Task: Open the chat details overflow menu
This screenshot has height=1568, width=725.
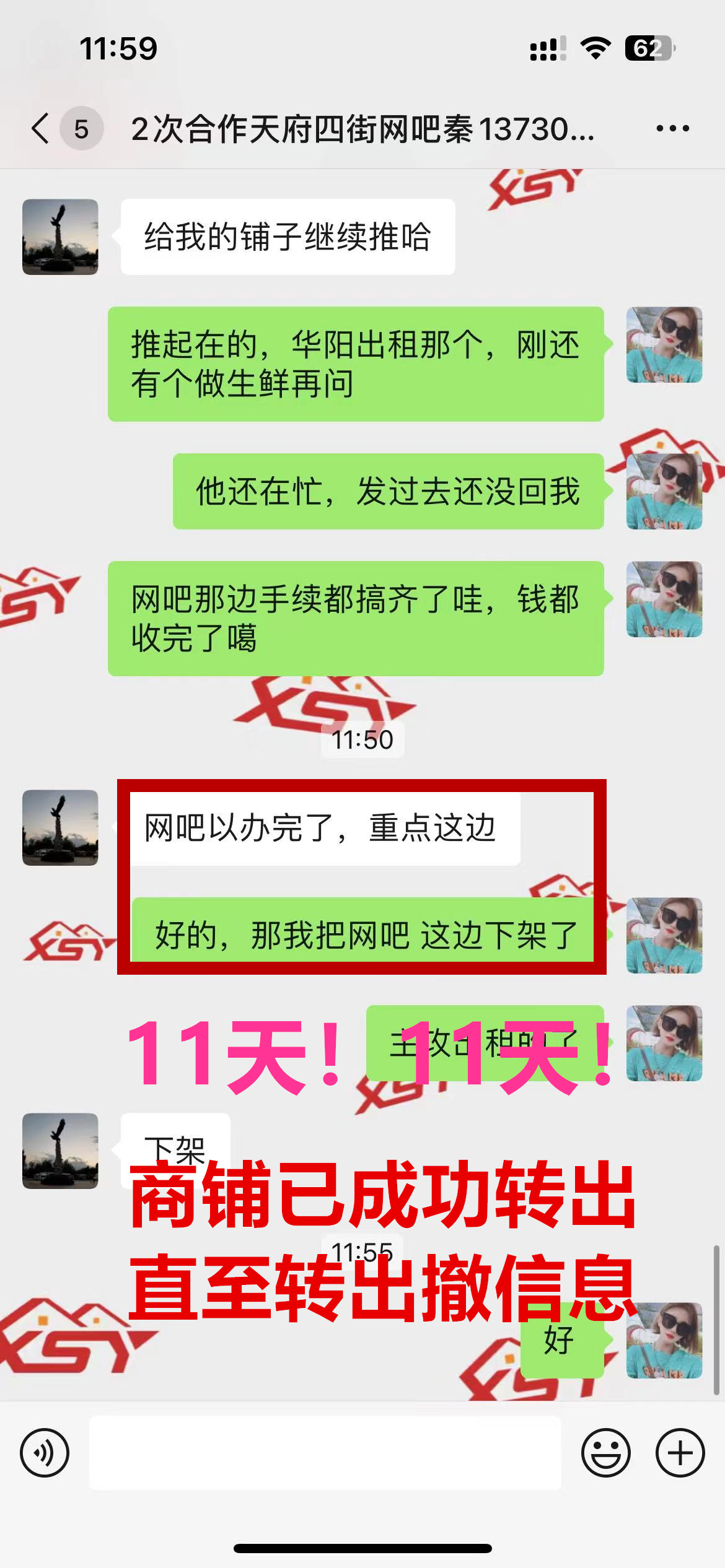Action: point(672,129)
